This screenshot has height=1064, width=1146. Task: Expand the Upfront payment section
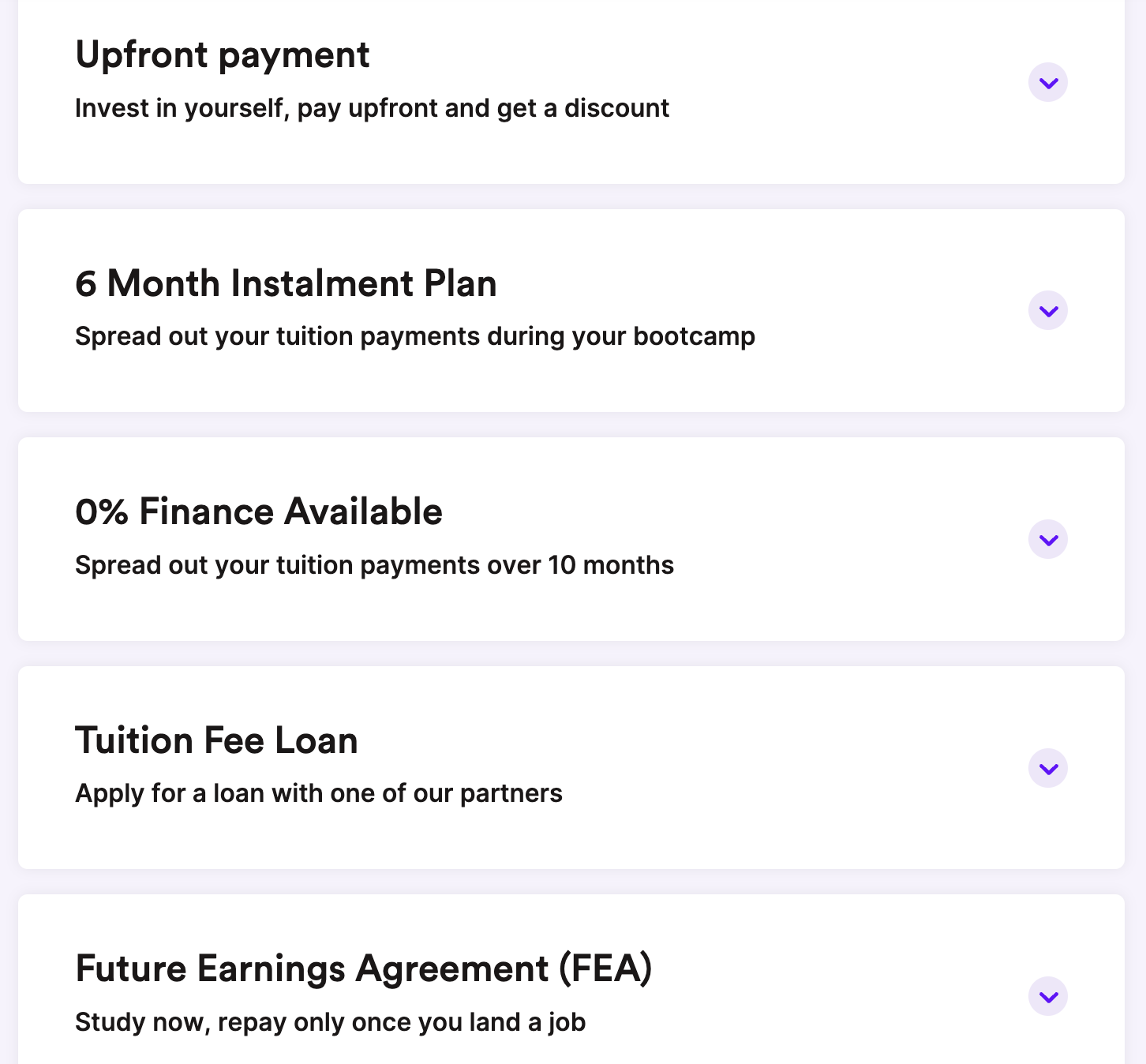point(1047,83)
